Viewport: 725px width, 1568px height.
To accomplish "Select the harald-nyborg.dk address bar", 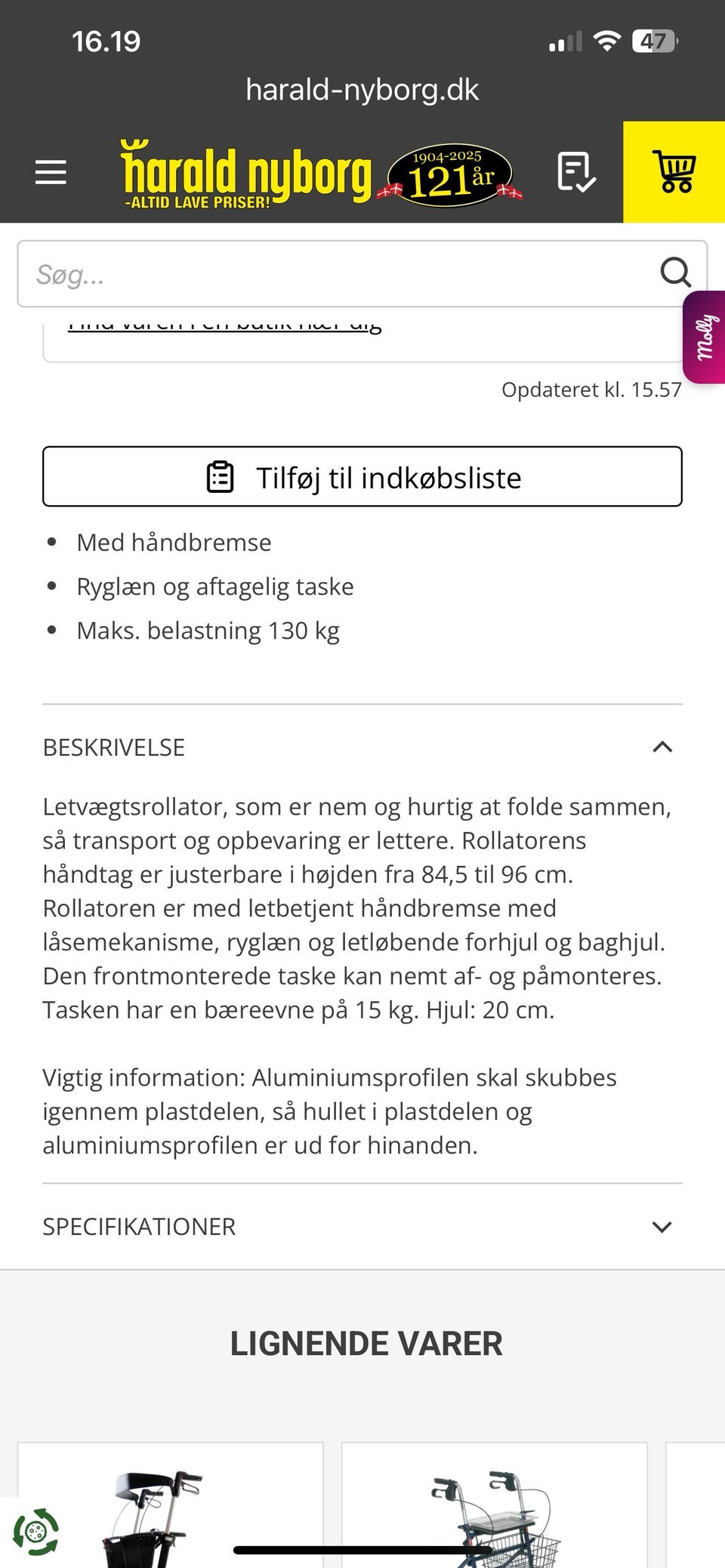I will [x=362, y=89].
